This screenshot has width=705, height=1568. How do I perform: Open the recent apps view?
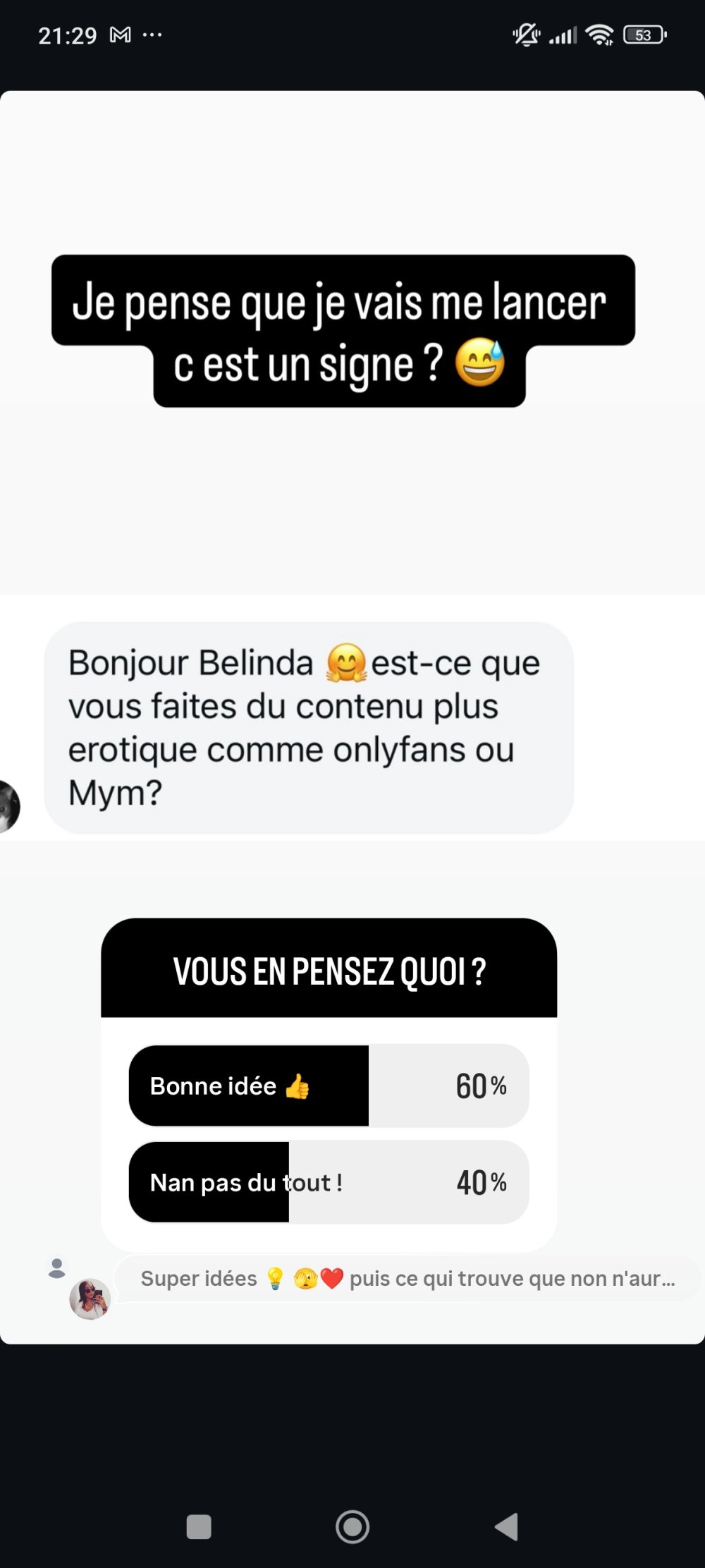coord(199,1526)
